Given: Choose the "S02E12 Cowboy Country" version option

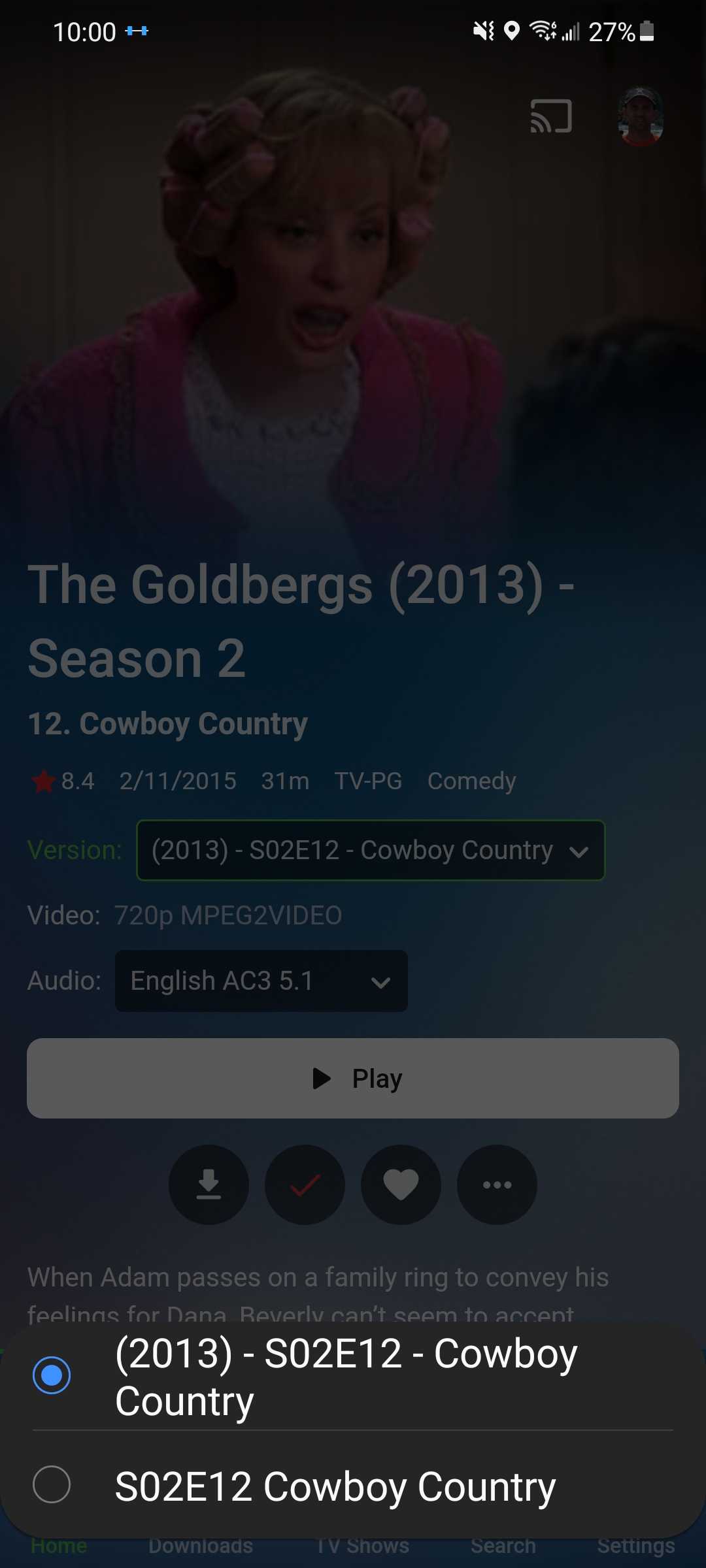Looking at the screenshot, I should tap(353, 1484).
